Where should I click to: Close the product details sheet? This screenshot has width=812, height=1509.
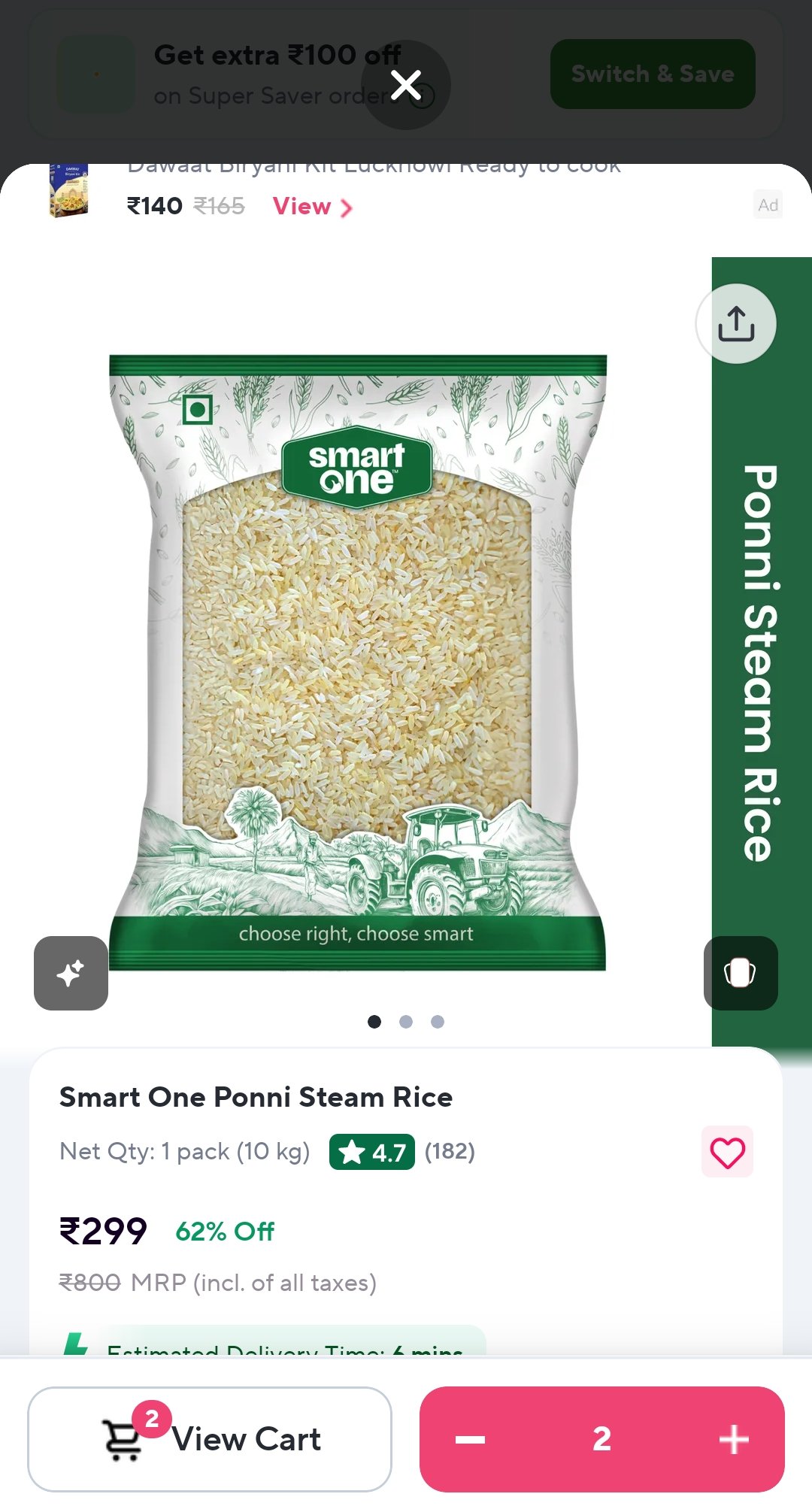point(406,85)
